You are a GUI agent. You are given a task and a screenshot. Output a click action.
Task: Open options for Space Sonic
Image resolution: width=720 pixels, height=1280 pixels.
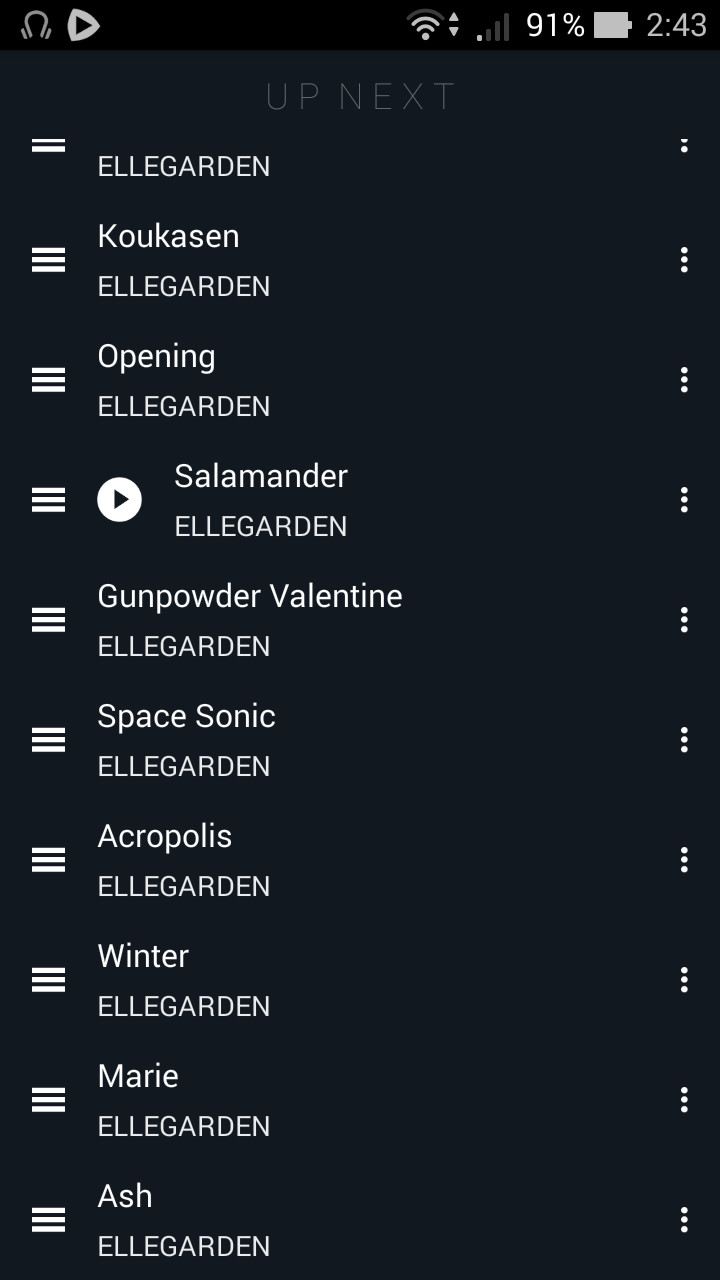pos(684,740)
